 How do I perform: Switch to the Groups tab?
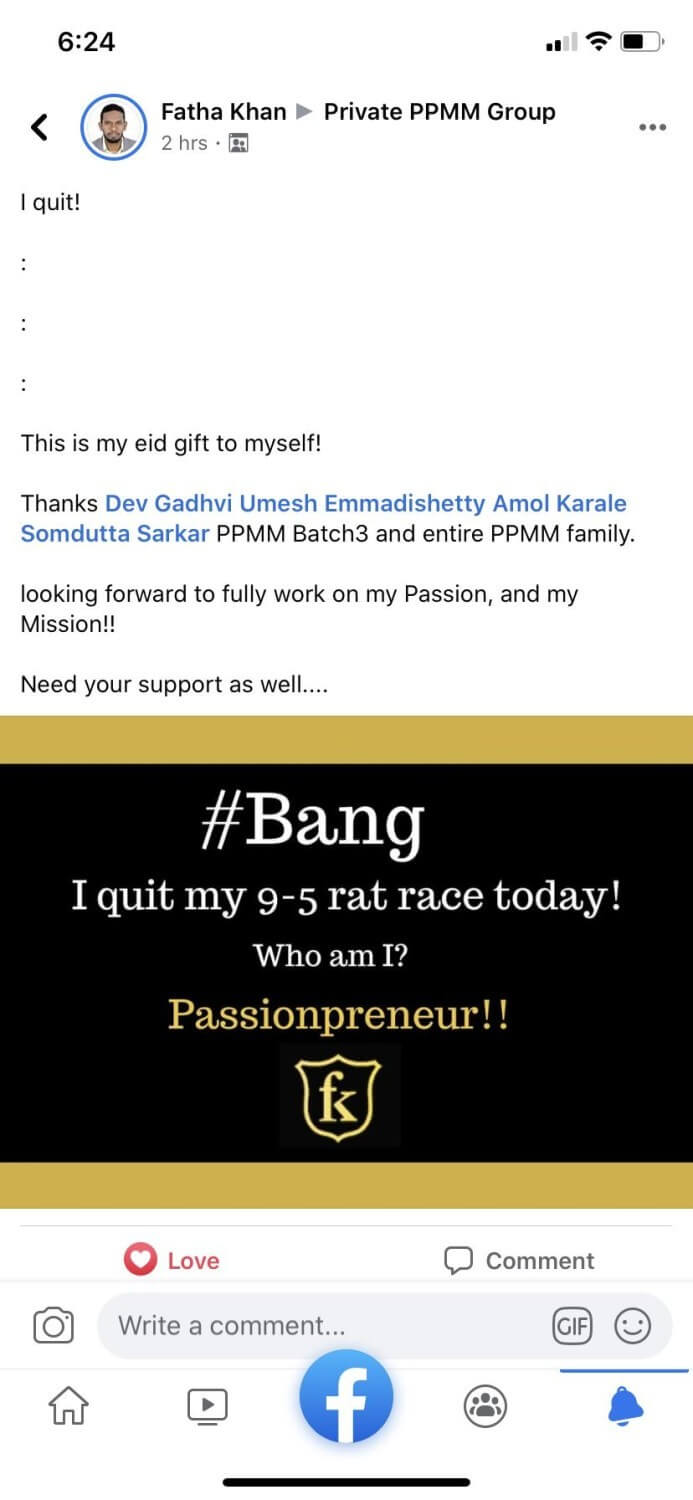coord(485,1406)
